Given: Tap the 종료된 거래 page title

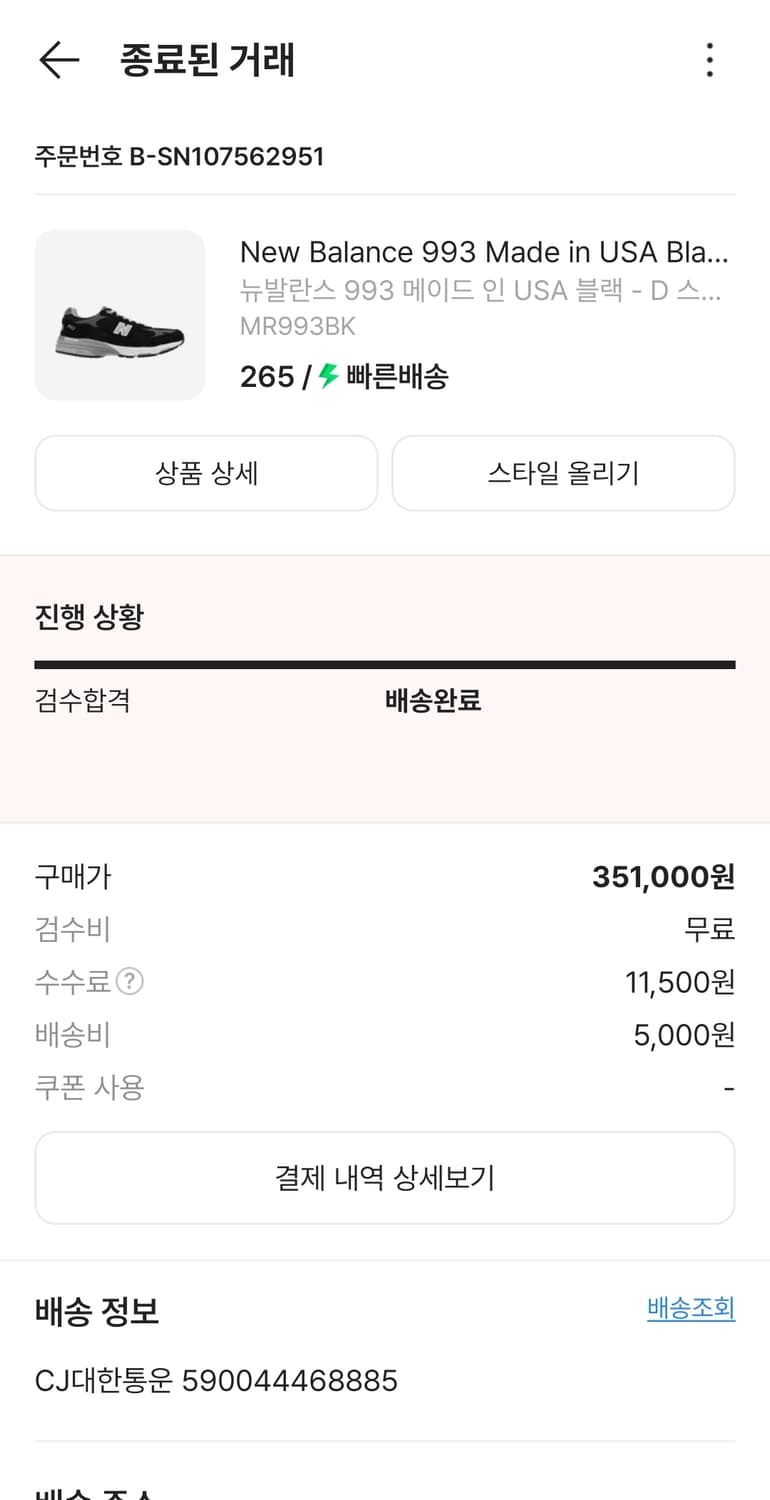Looking at the screenshot, I should pyautogui.click(x=204, y=61).
